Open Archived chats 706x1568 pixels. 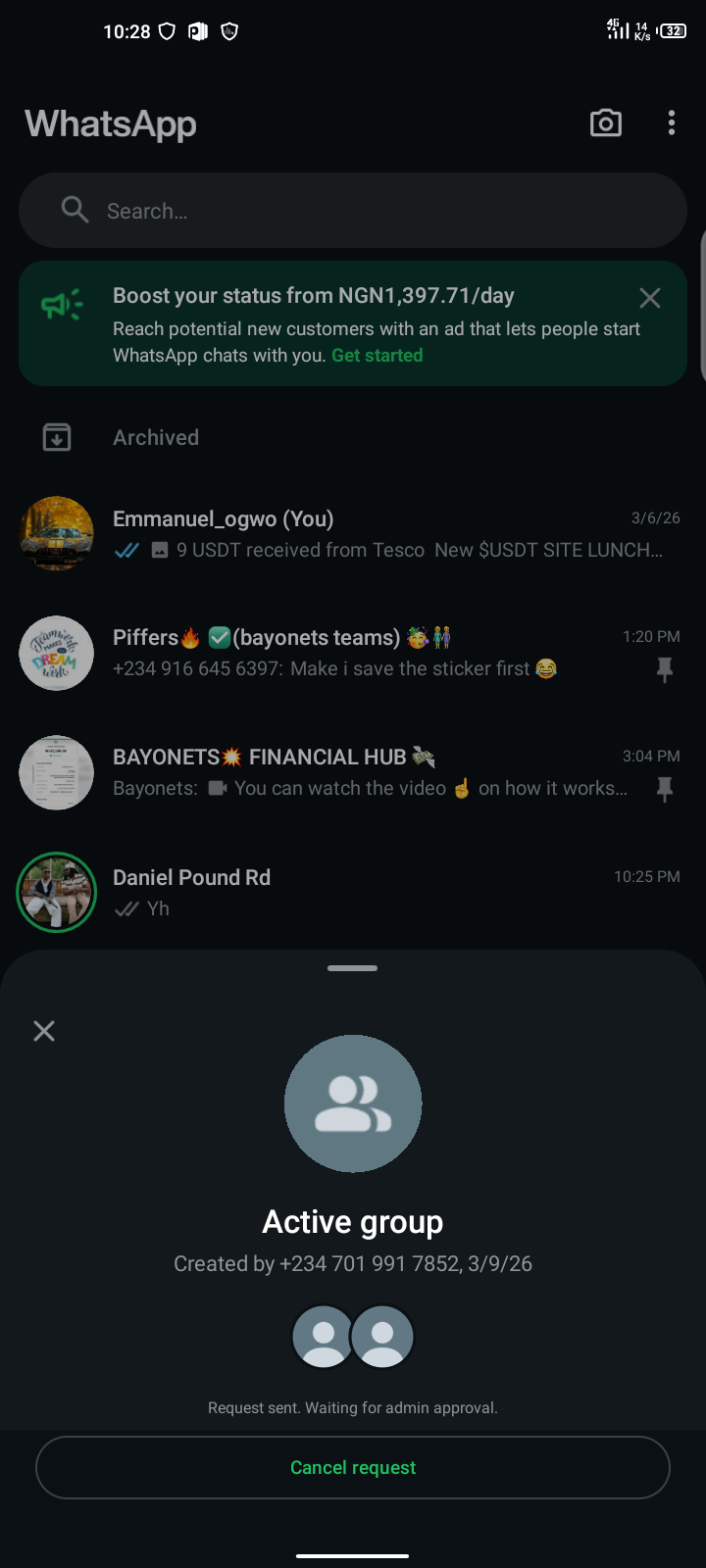tap(156, 438)
